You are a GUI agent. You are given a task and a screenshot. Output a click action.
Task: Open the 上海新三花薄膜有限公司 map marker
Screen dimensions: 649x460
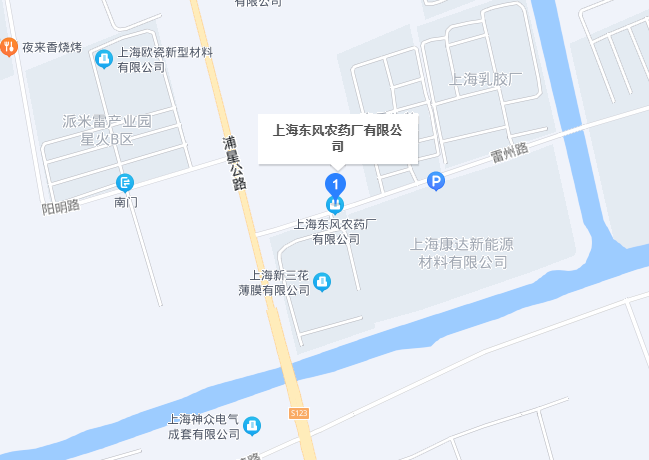coord(322,283)
